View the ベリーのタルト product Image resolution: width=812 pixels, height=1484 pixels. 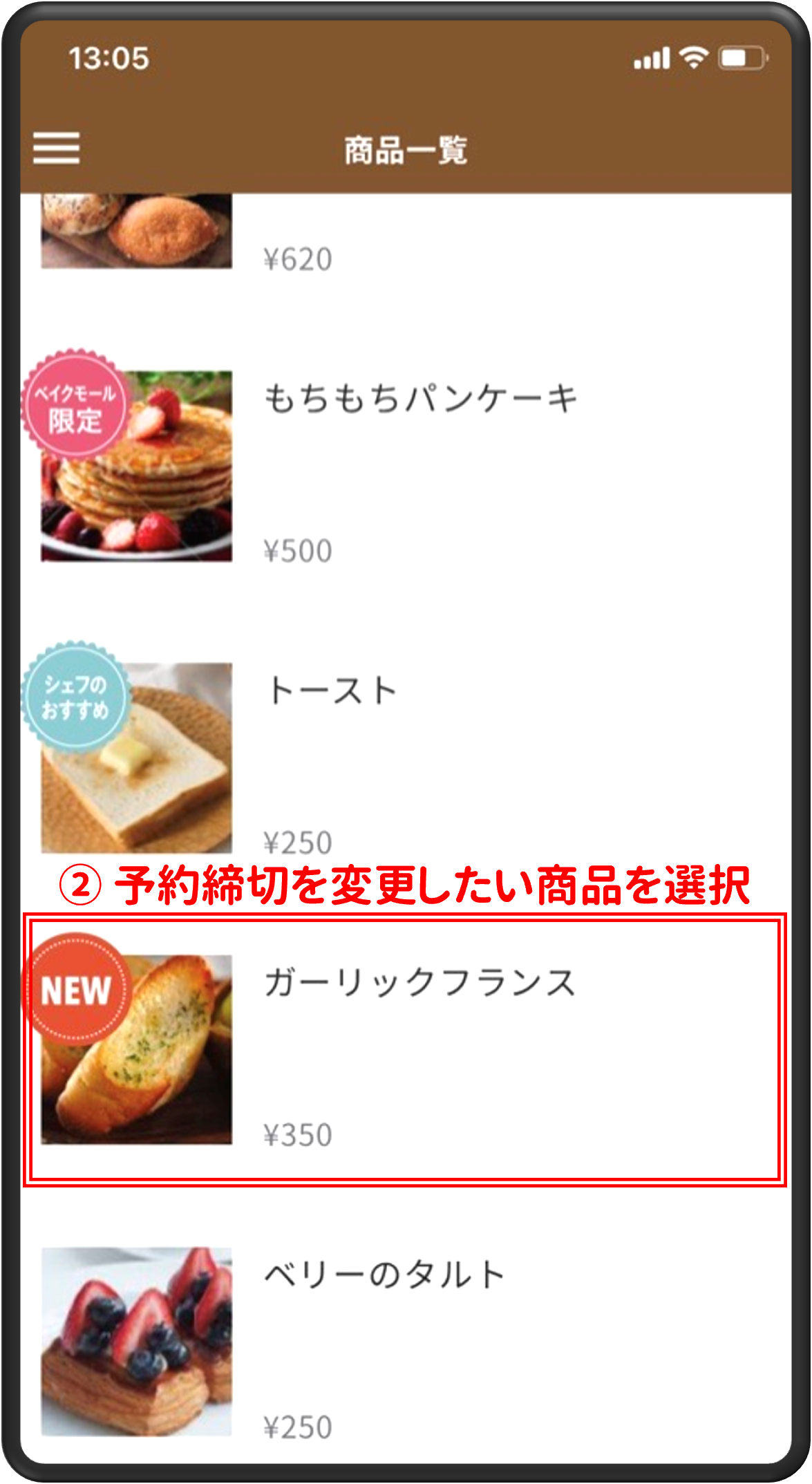(384, 1275)
